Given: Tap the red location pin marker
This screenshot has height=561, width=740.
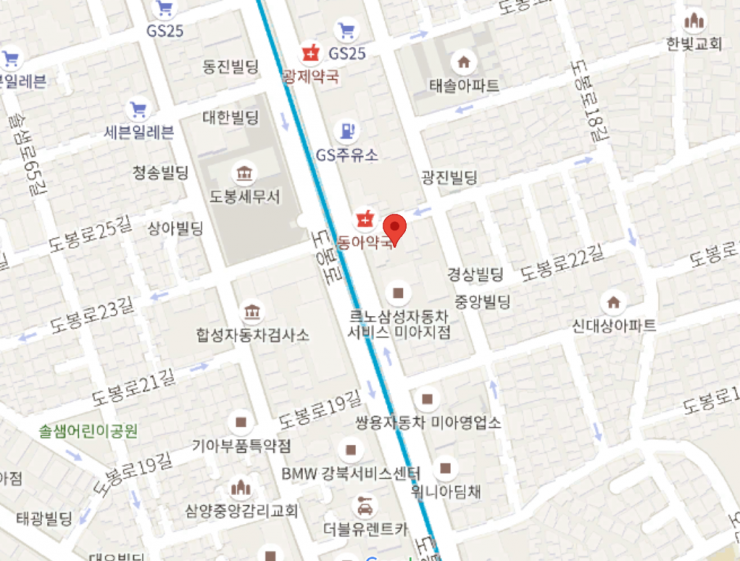Looking at the screenshot, I should pos(396,228).
